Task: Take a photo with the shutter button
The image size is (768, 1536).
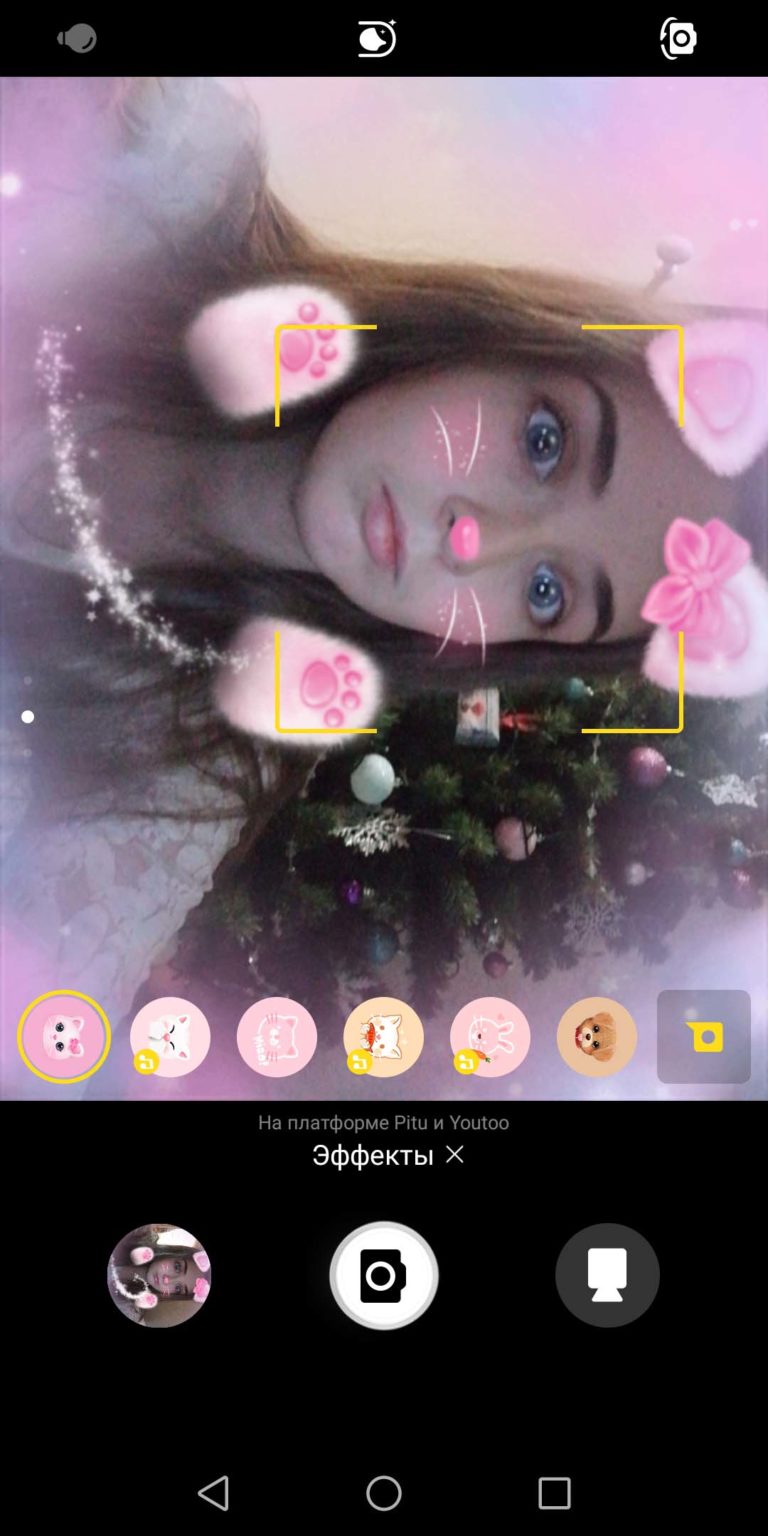Action: (384, 1275)
